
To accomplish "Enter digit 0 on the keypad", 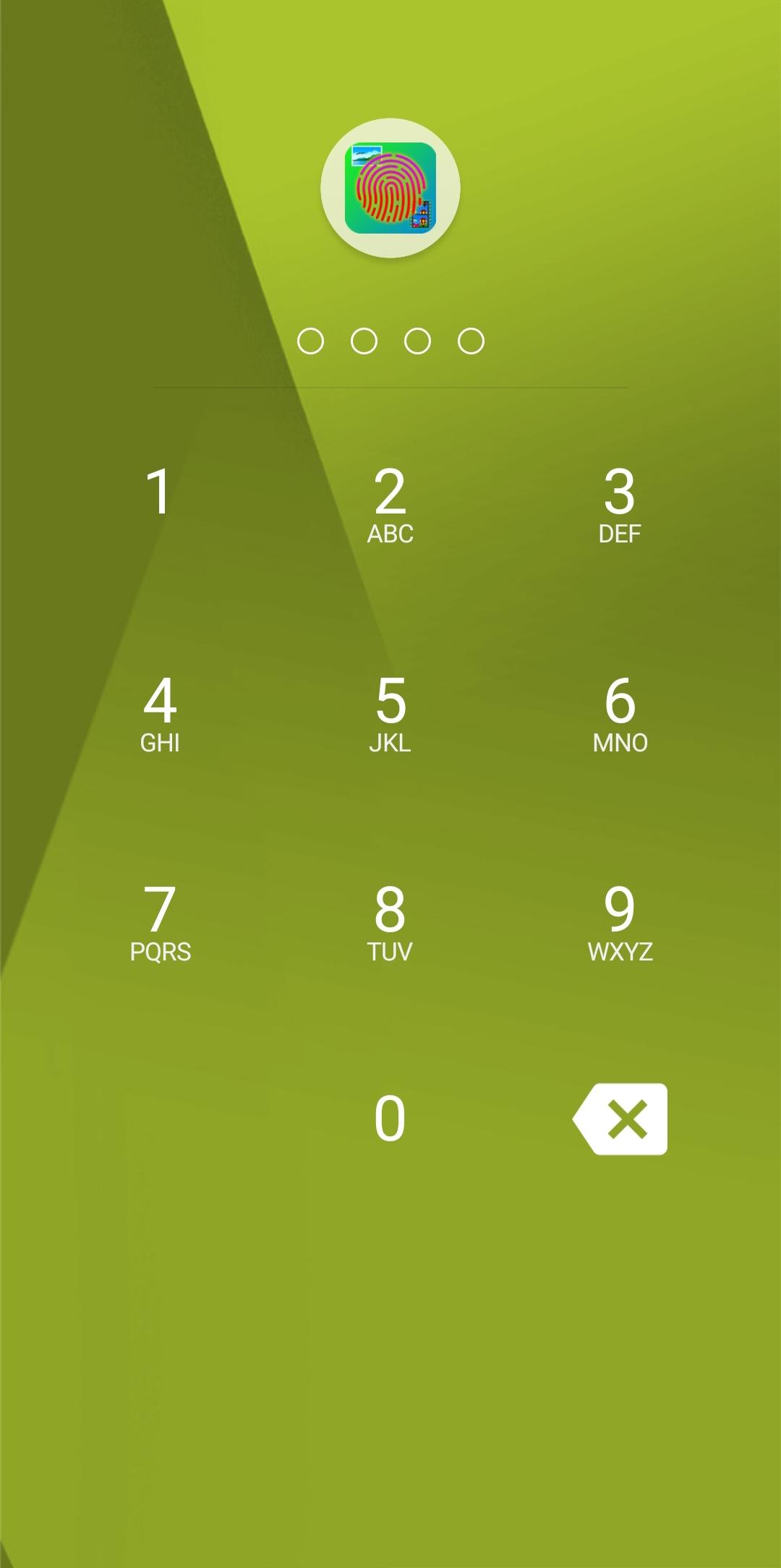I will (390, 1118).
